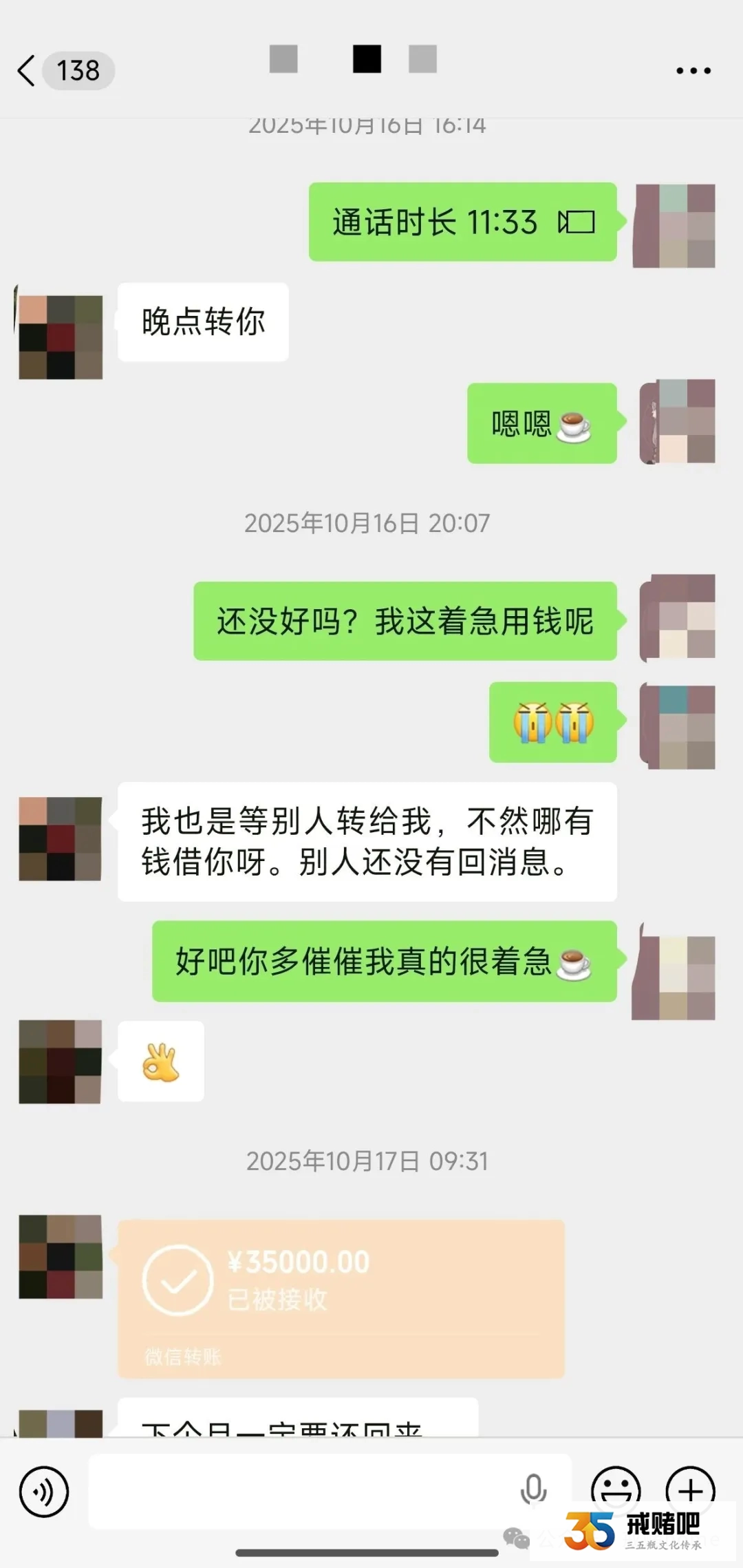The image size is (743, 1568).
Task: Expand the back chevron to chat list
Action: 25,70
